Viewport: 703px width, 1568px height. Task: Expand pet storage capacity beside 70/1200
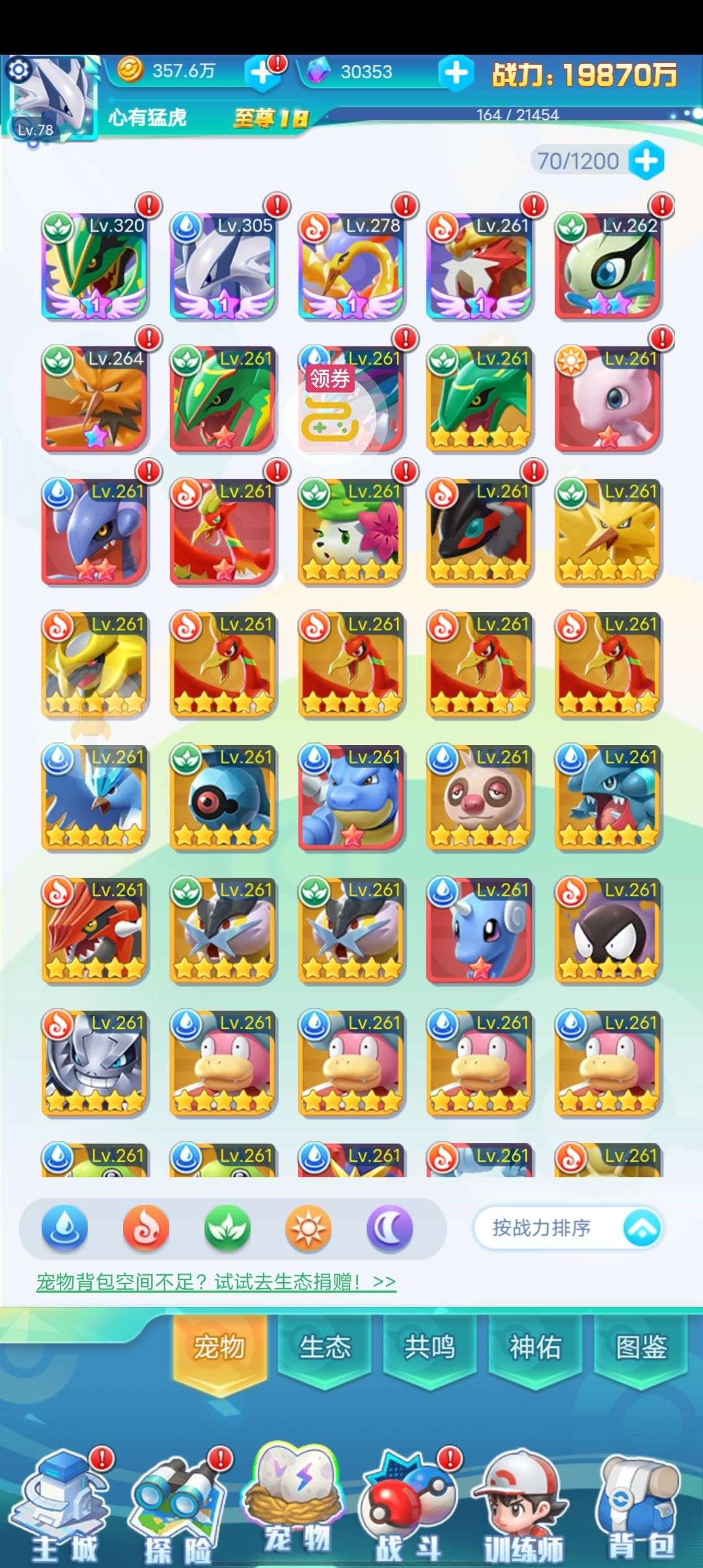click(646, 160)
